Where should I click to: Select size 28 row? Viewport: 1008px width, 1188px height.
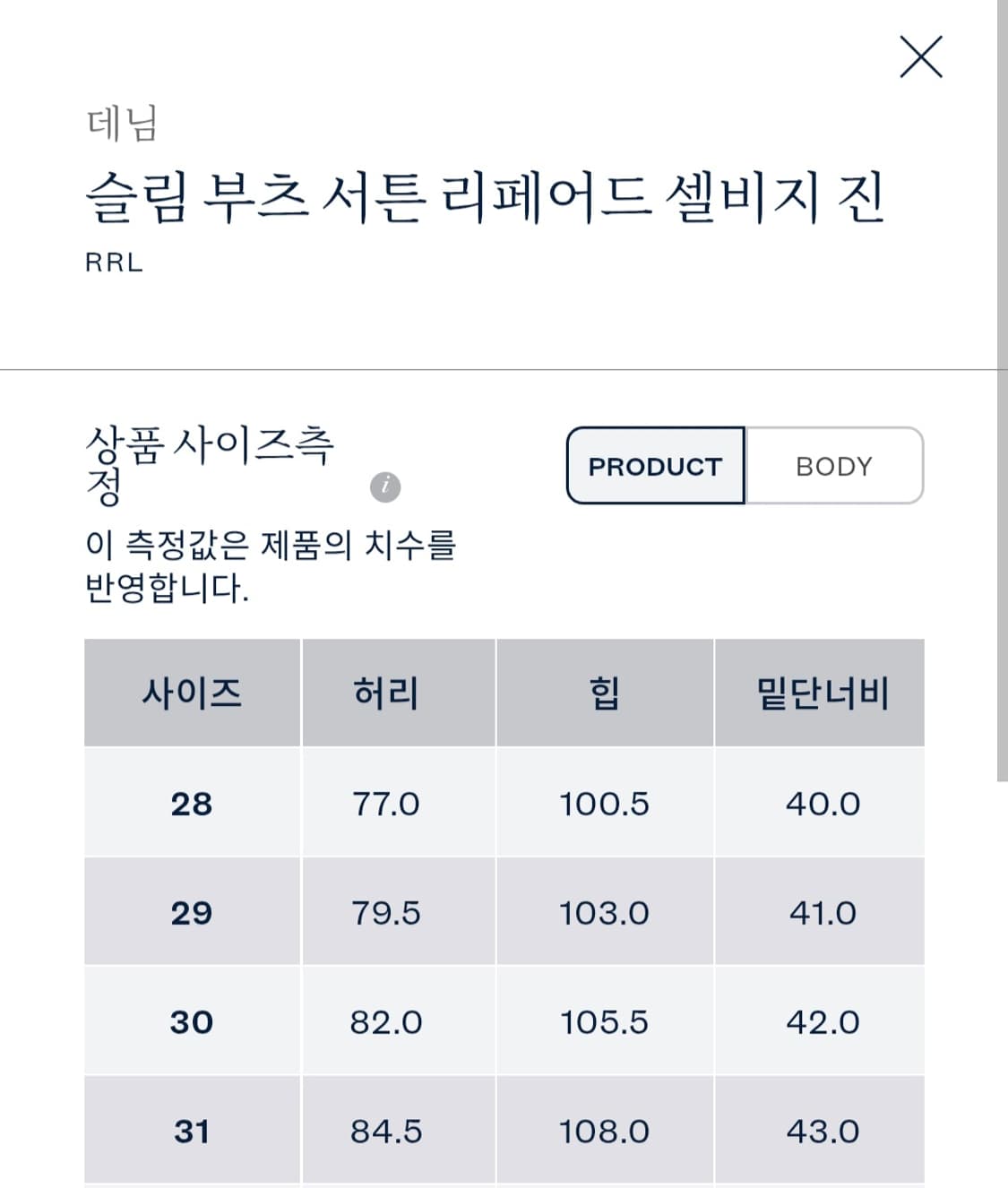192,804
